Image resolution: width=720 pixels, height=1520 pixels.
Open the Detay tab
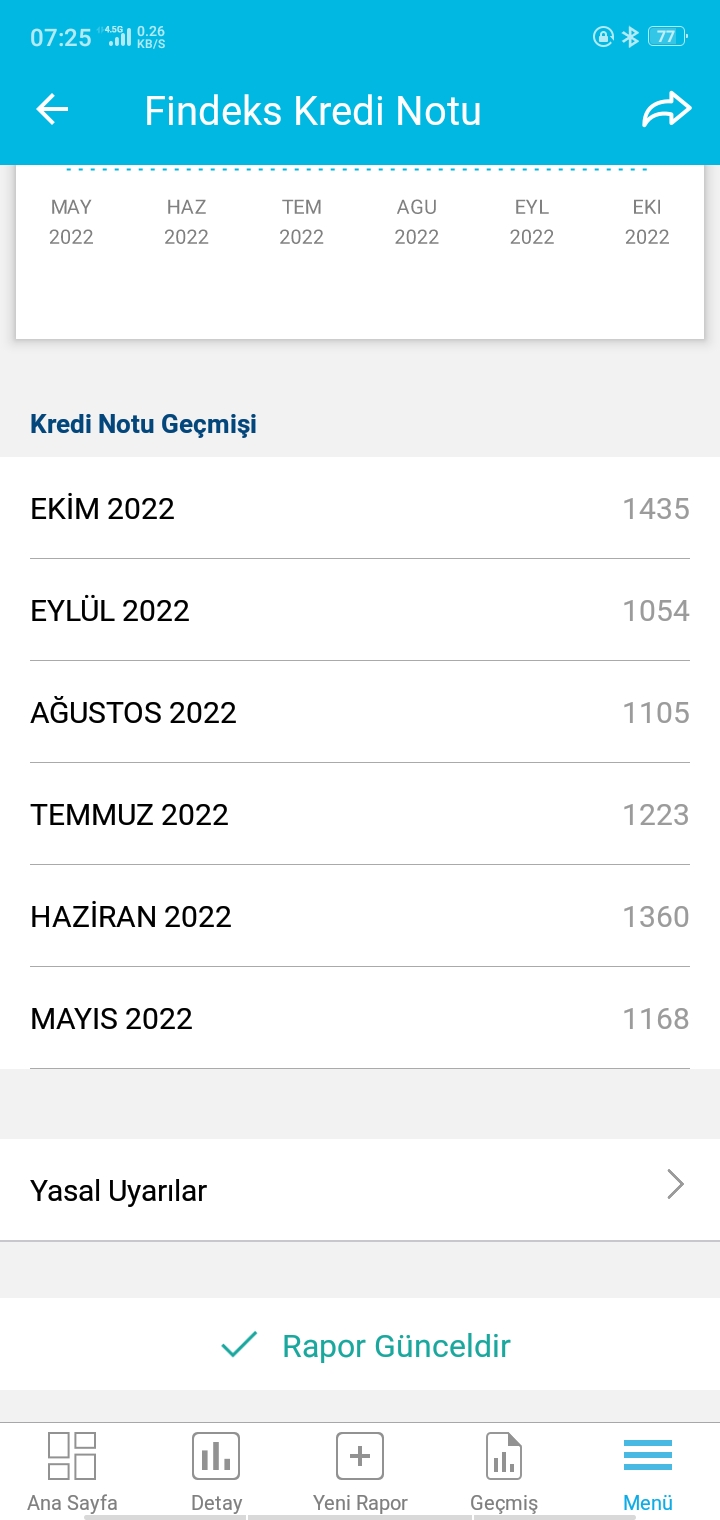click(216, 1471)
